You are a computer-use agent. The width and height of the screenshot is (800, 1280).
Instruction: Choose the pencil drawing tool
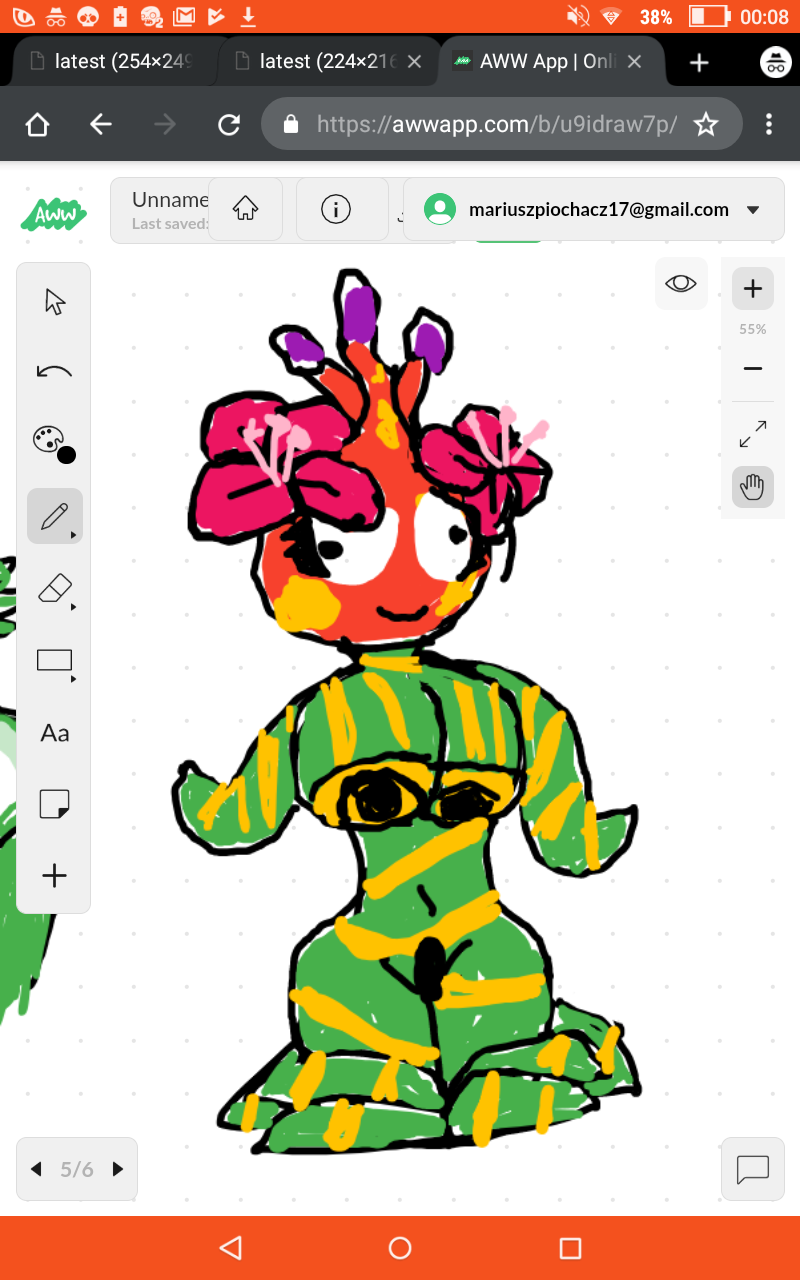[54, 516]
